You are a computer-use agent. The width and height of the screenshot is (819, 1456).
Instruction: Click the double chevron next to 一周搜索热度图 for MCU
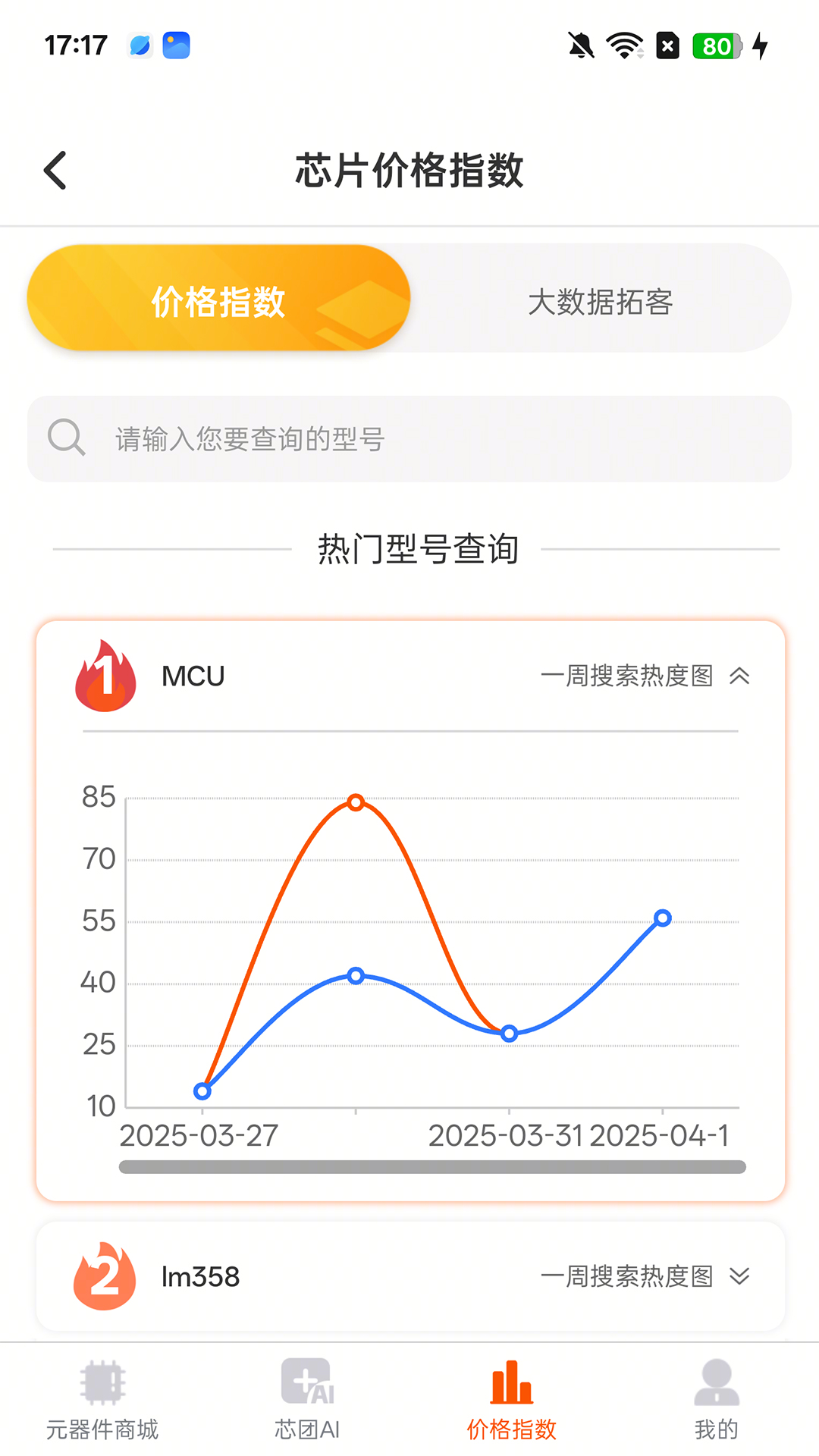point(739,677)
